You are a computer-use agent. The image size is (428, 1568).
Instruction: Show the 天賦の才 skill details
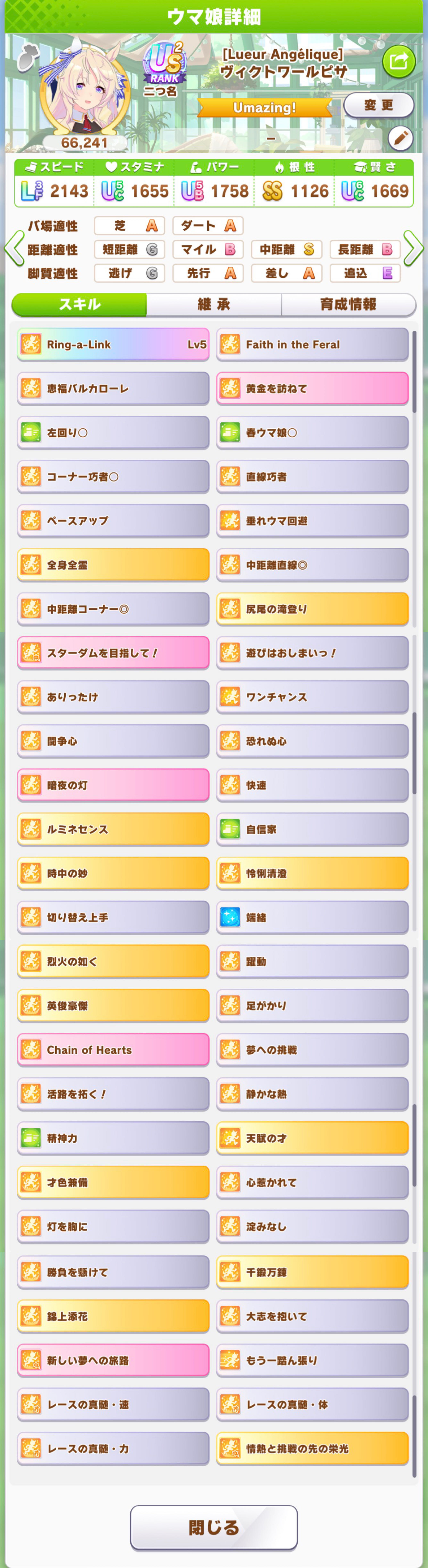(x=312, y=1138)
